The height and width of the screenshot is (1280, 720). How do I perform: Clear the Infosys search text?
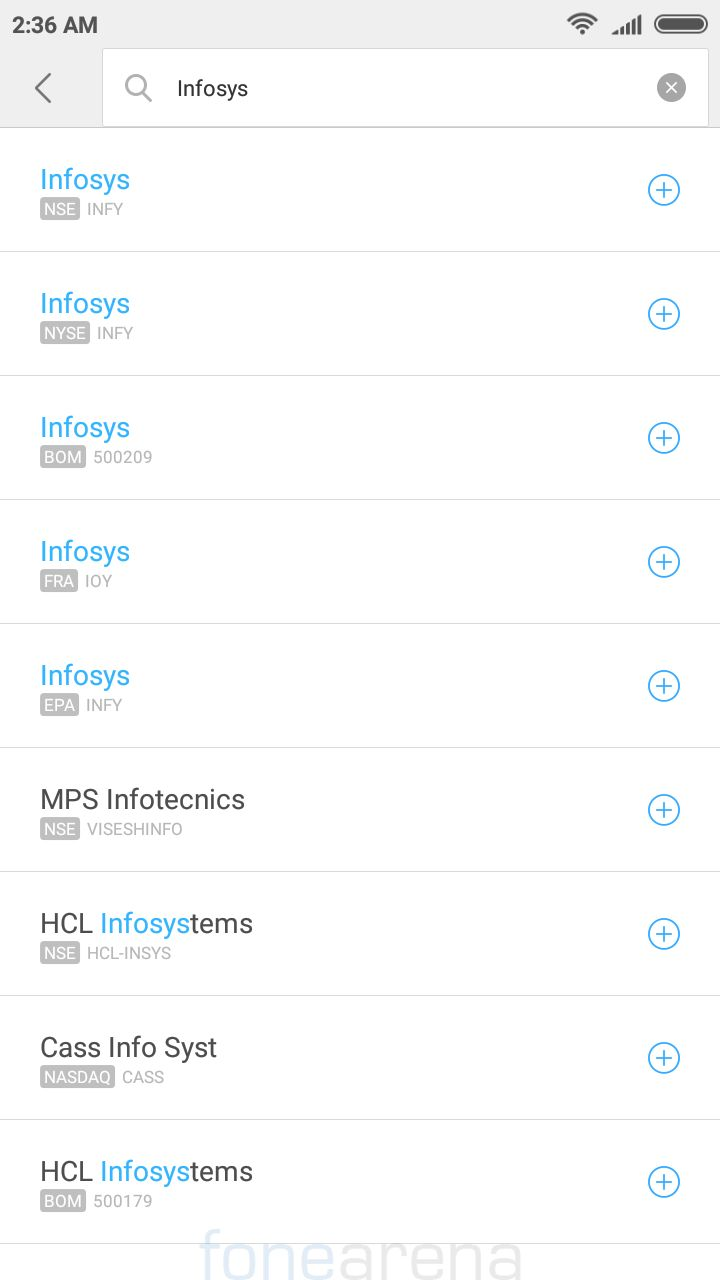pyautogui.click(x=671, y=88)
